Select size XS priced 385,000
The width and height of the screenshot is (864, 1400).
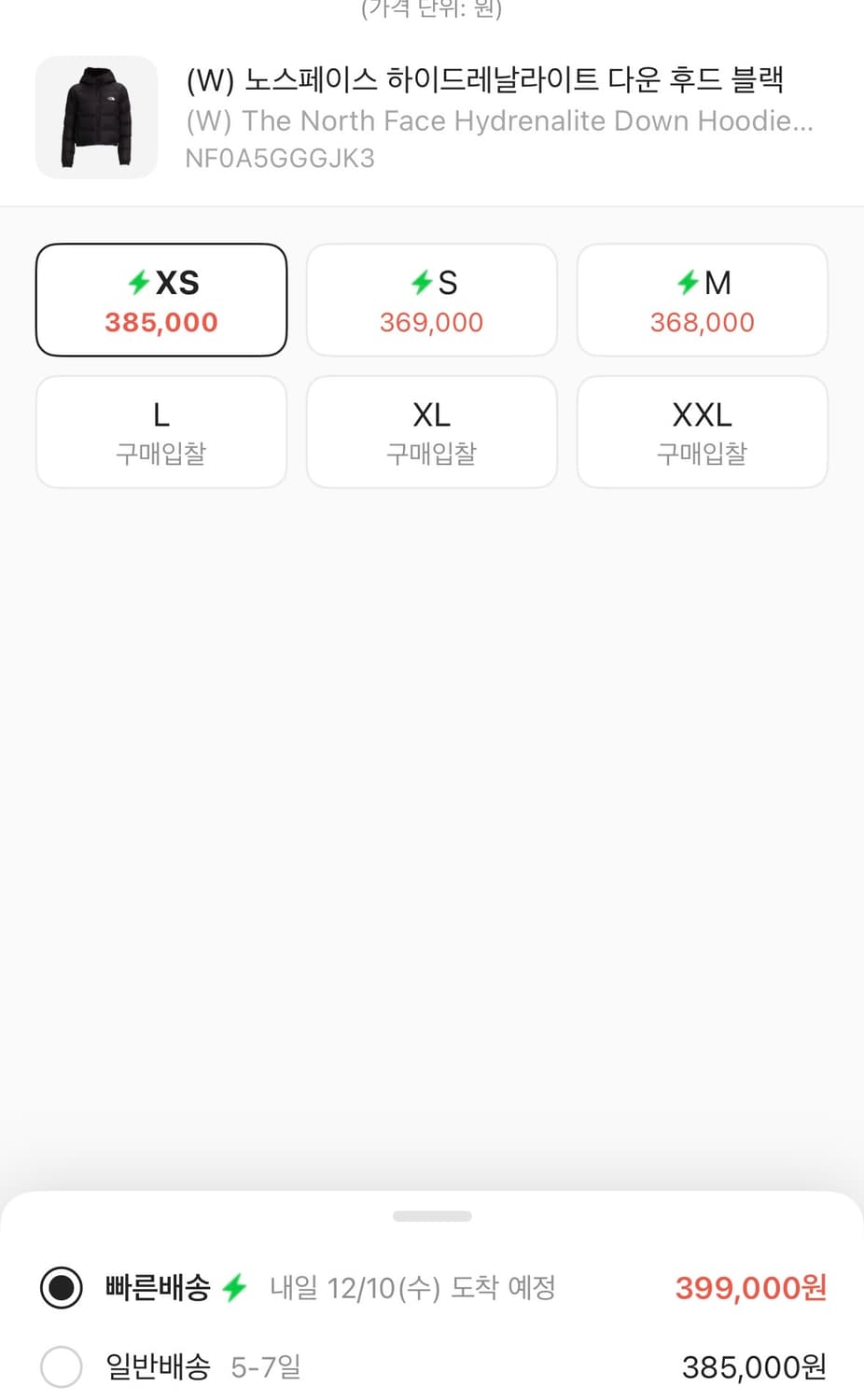(x=161, y=301)
